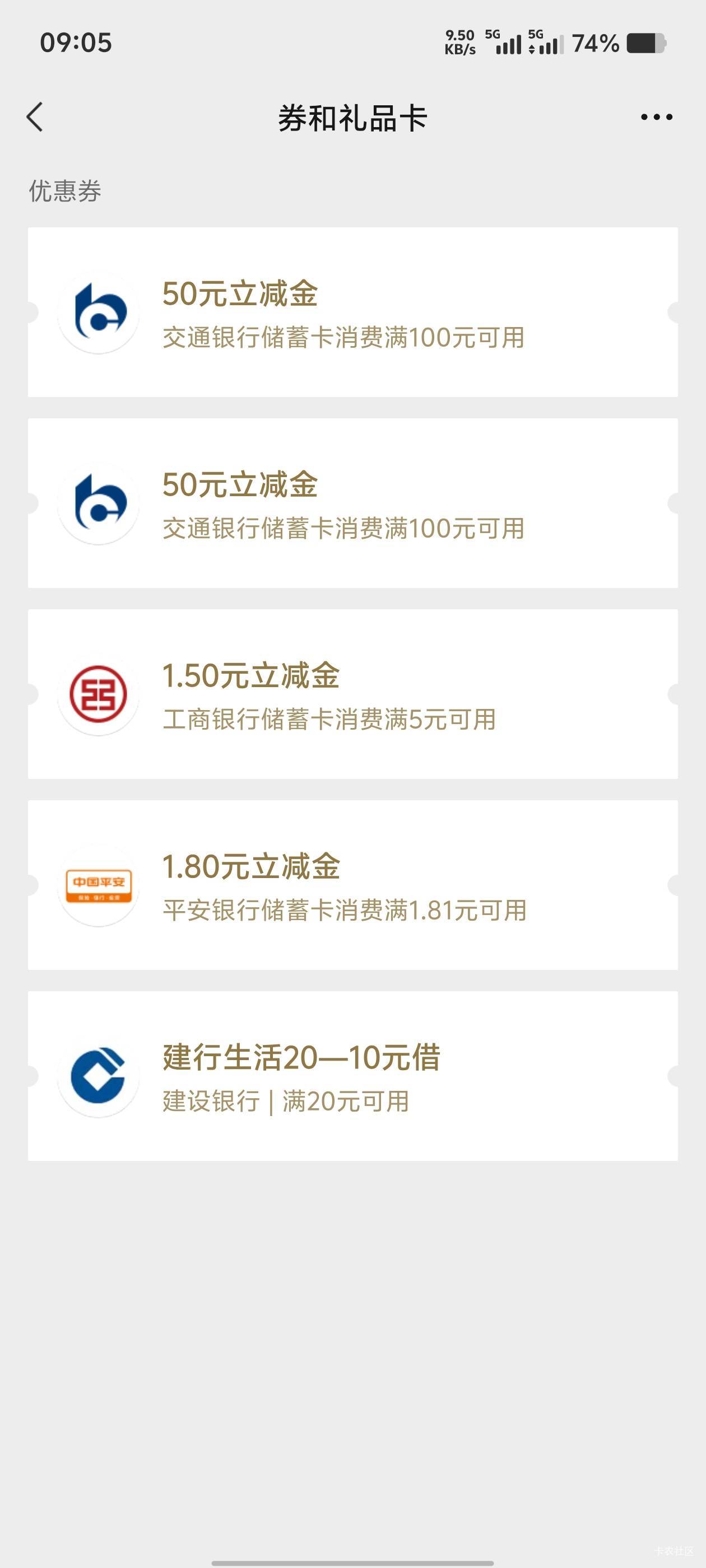Open the 建行生活20—10元 coupon
This screenshot has width=706, height=1568.
click(x=352, y=1076)
